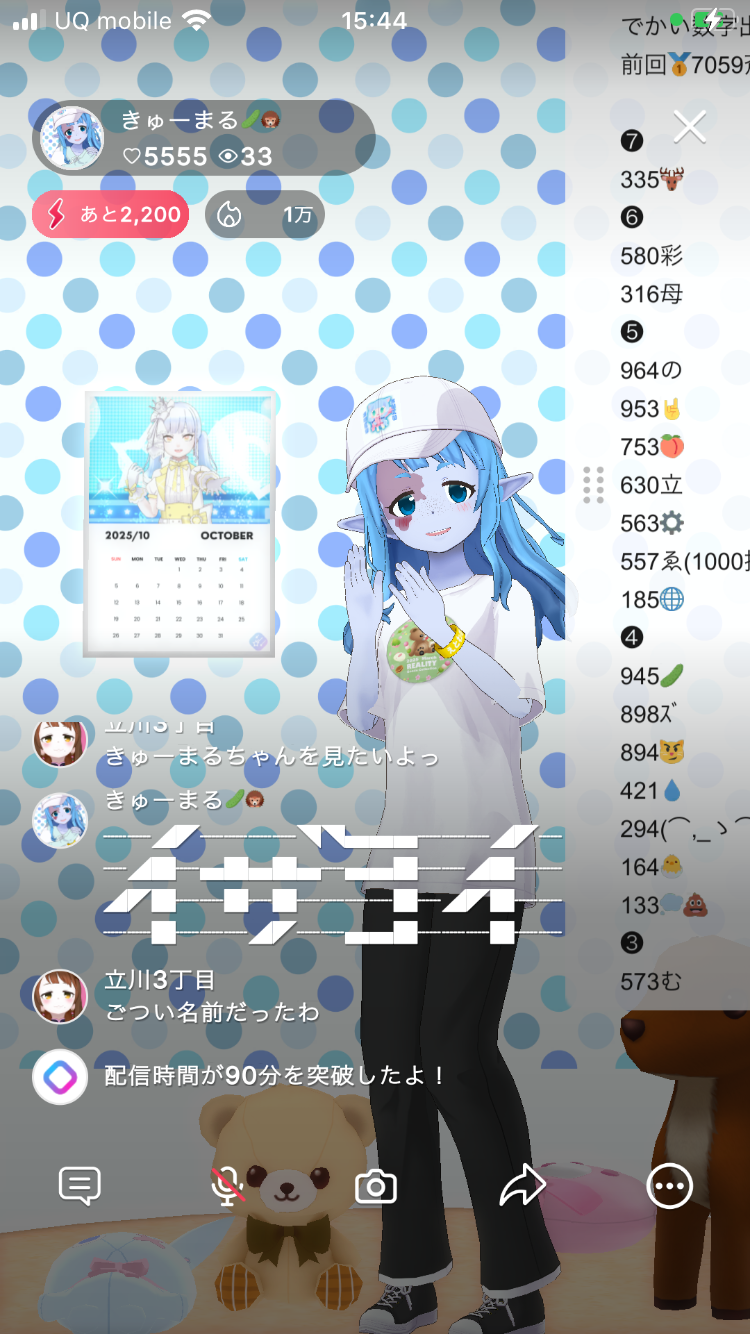Open the more options menu
This screenshot has height=1334, width=750.
pos(669,1187)
